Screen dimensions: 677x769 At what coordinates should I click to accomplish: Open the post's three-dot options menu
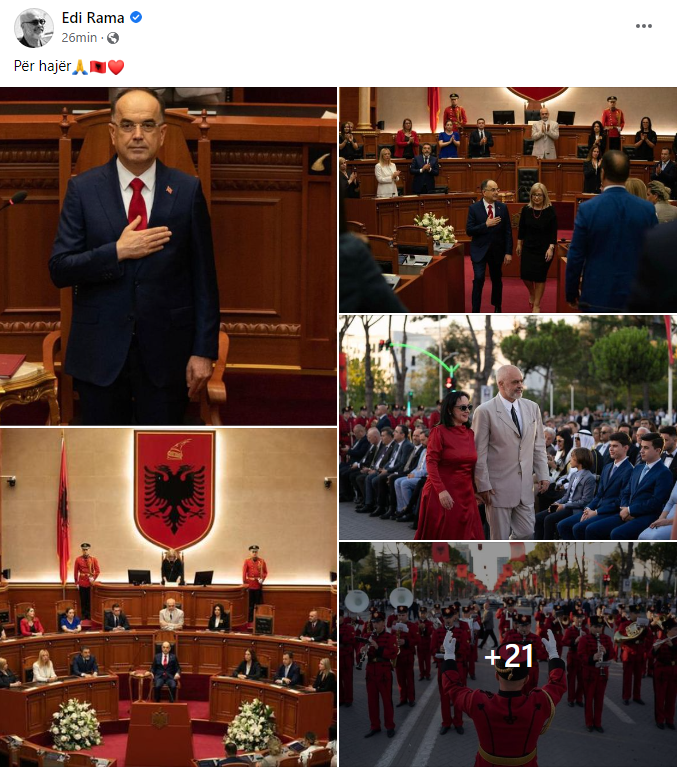pyautogui.click(x=643, y=26)
